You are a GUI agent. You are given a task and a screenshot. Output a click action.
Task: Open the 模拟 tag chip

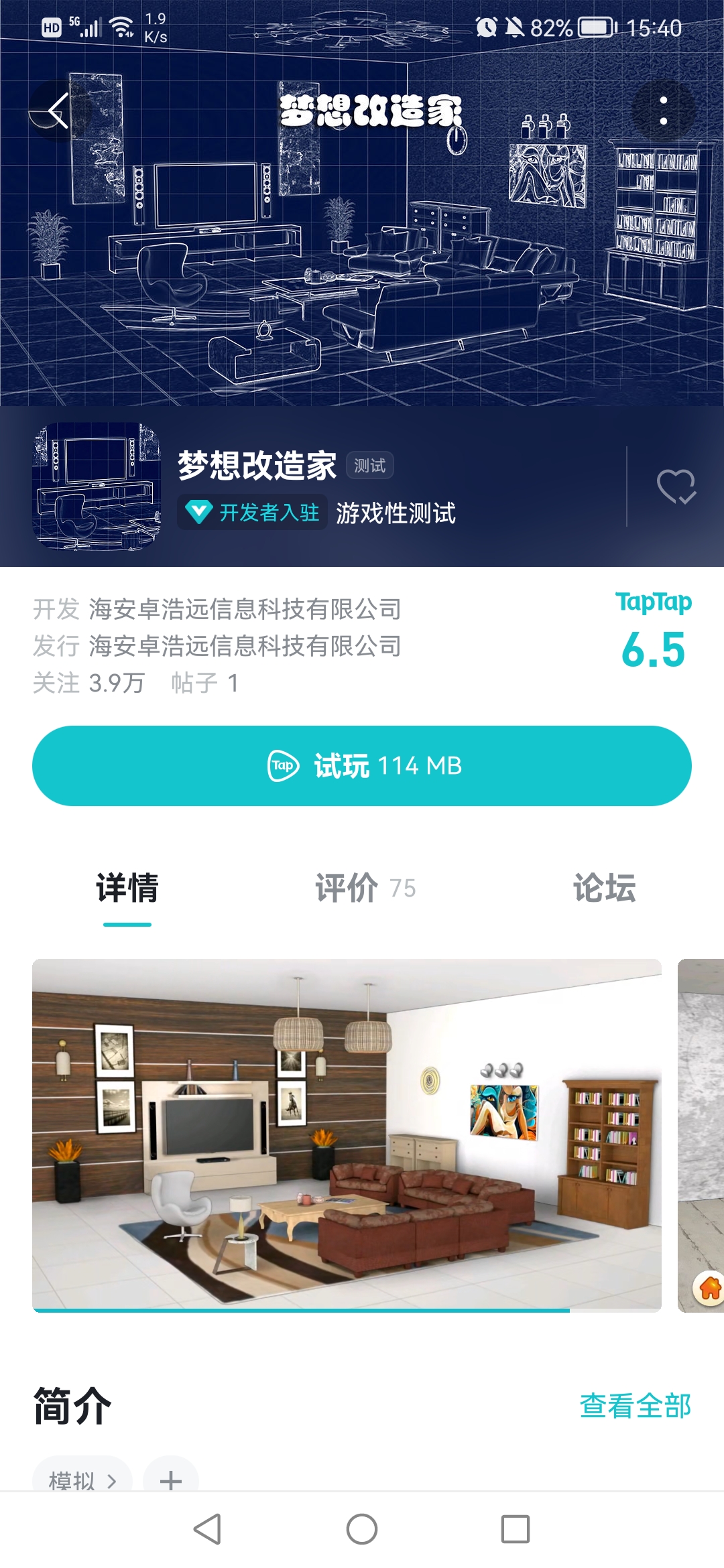pos(82,1480)
